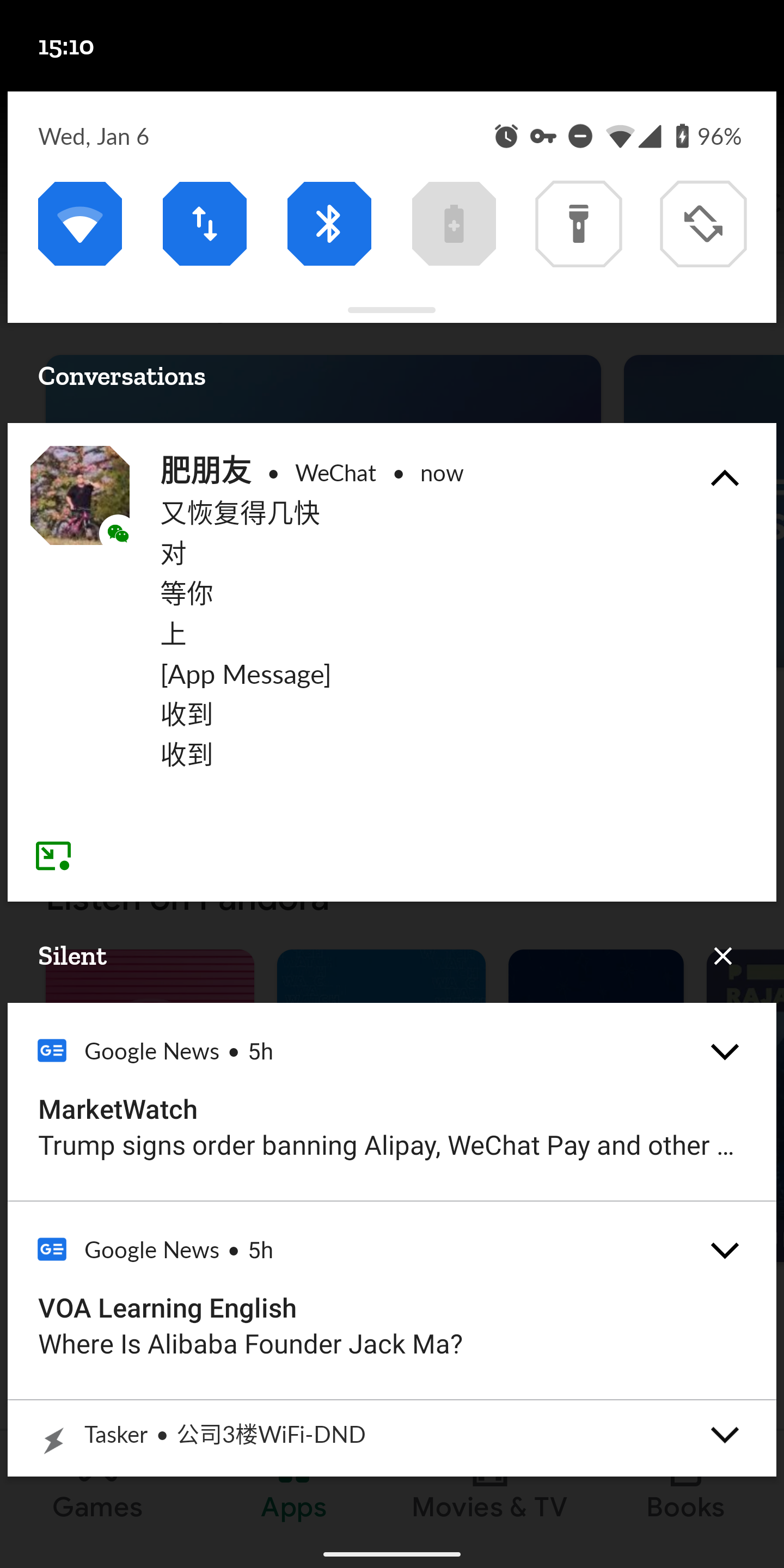The width and height of the screenshot is (784, 1568).
Task: Expand the Tasker 公司3楼WiFi-DND notification
Action: (x=724, y=1434)
